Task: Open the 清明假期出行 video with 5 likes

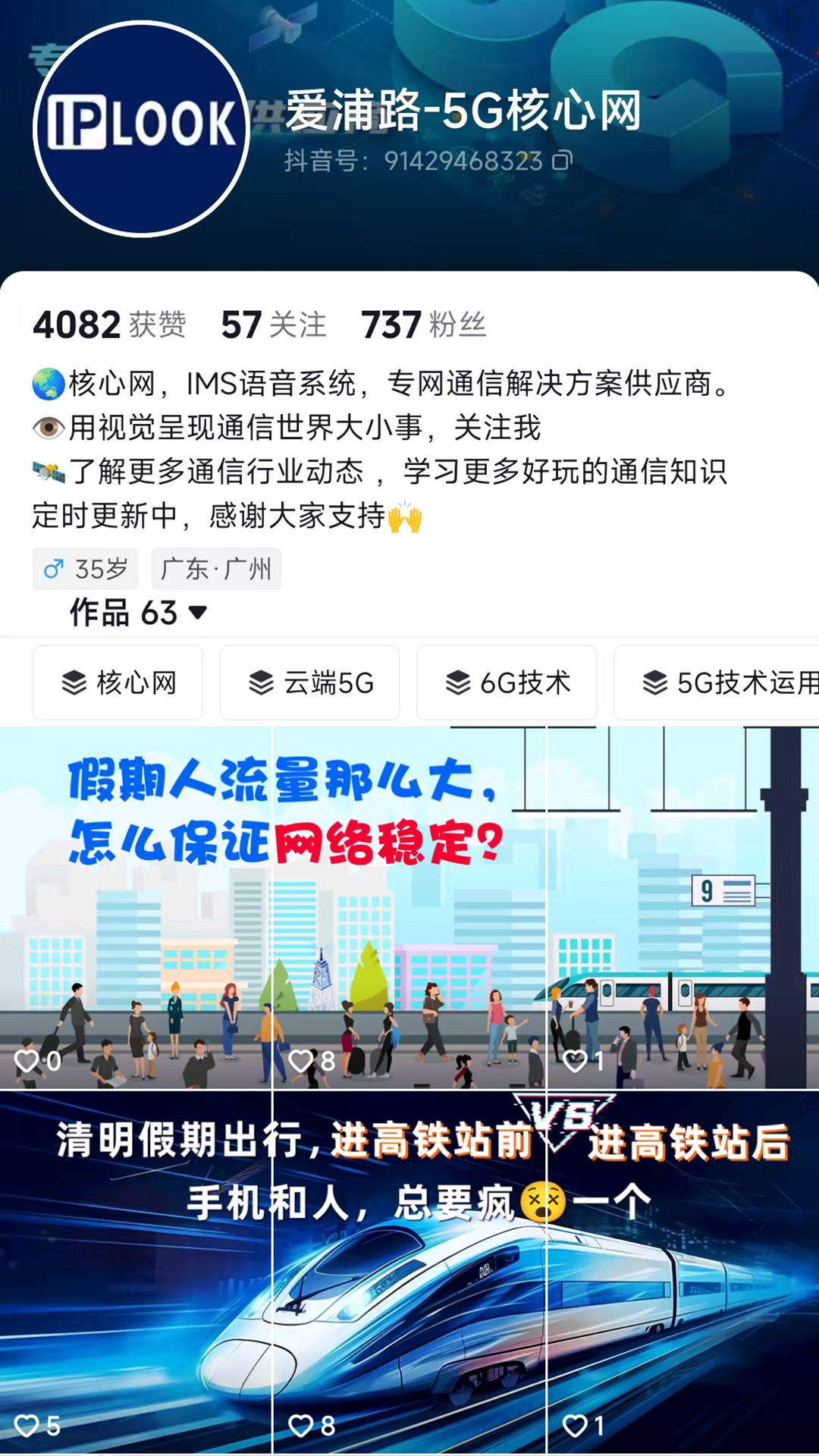Action: (x=135, y=1272)
